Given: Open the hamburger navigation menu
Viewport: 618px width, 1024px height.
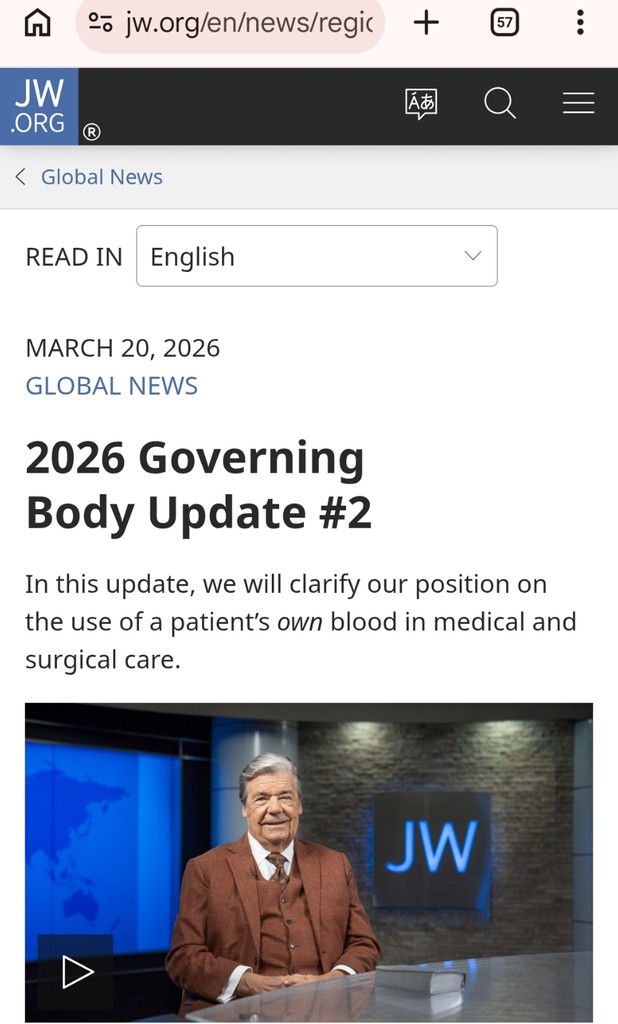Looking at the screenshot, I should point(578,103).
